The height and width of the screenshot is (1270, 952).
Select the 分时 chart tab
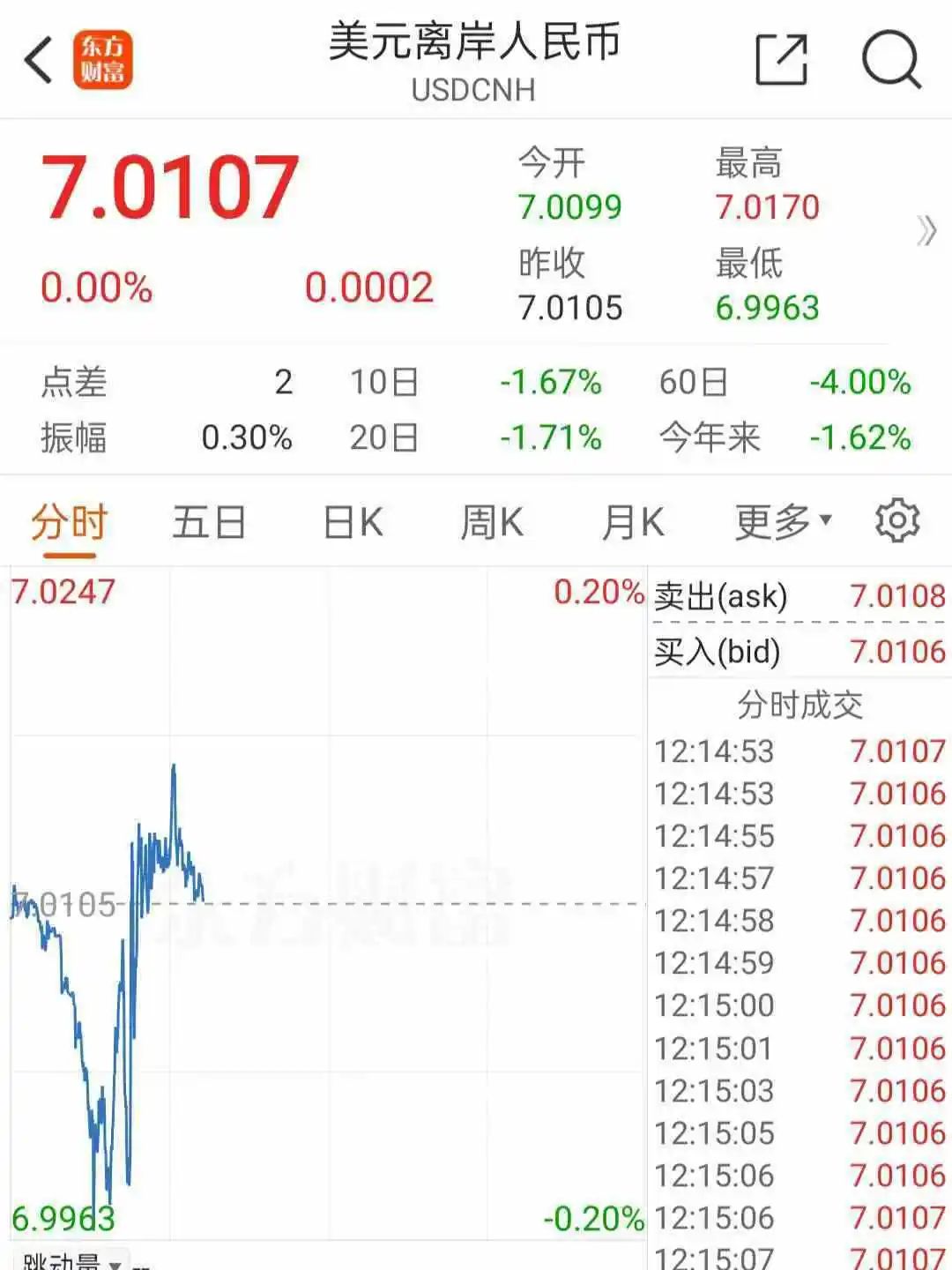pyautogui.click(x=69, y=523)
